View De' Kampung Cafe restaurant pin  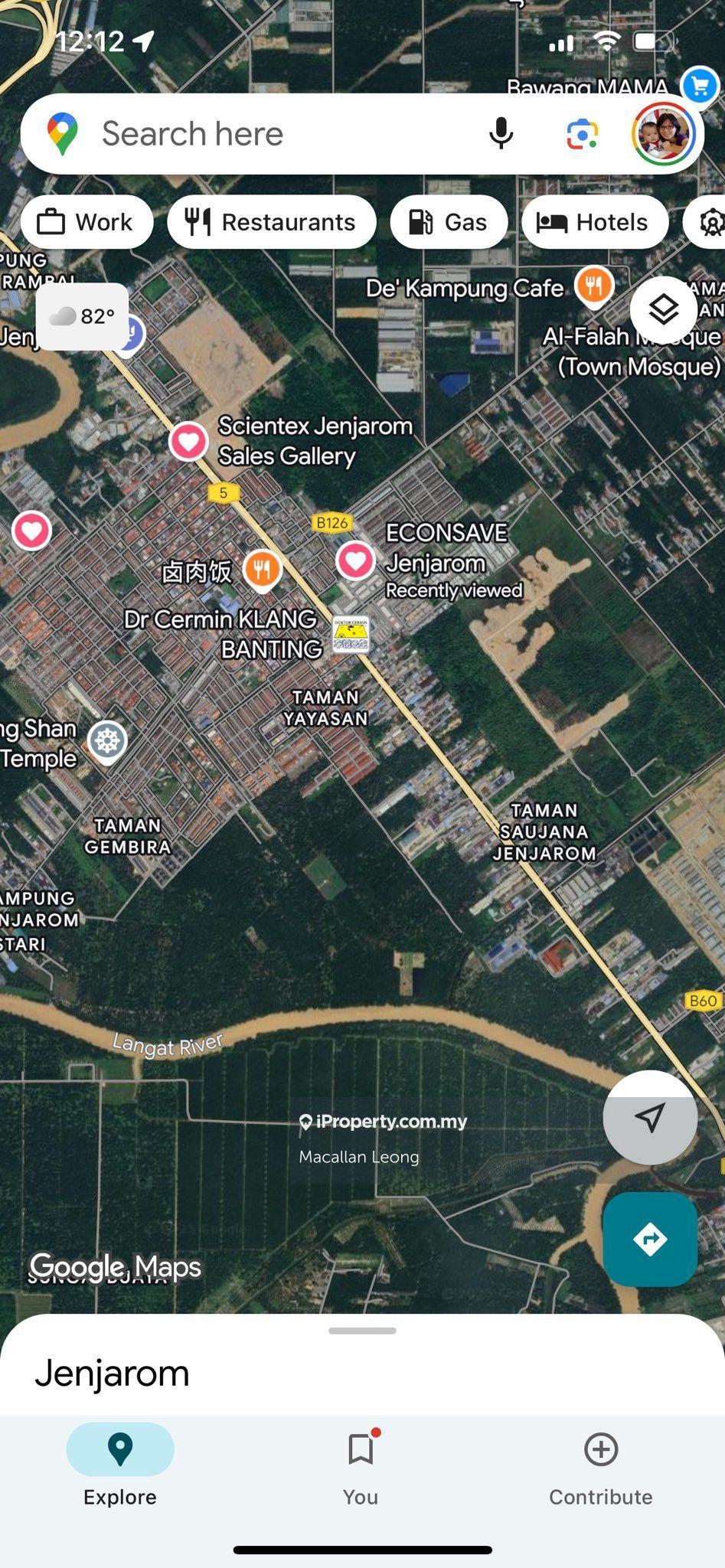click(x=593, y=287)
